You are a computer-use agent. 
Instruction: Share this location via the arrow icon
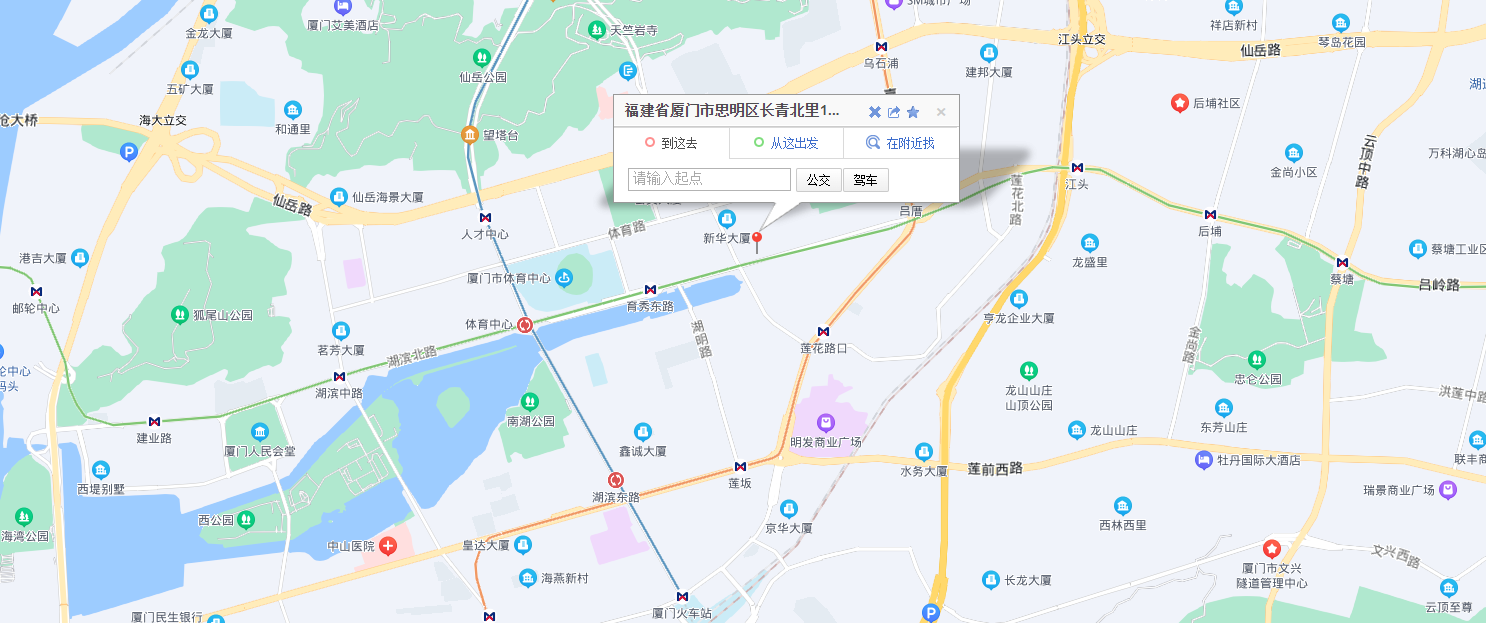click(x=894, y=112)
